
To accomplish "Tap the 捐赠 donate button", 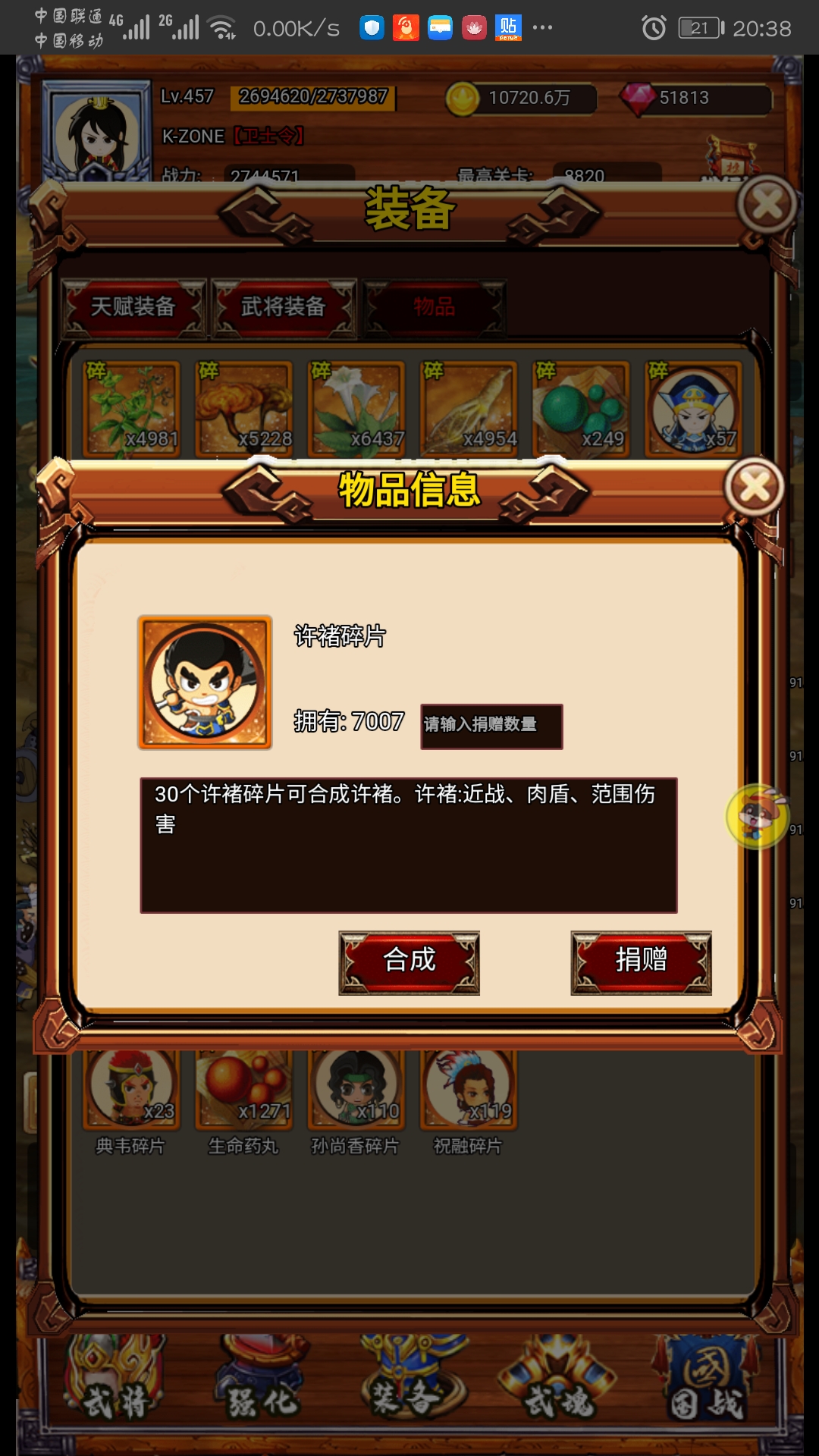I will pyautogui.click(x=641, y=962).
